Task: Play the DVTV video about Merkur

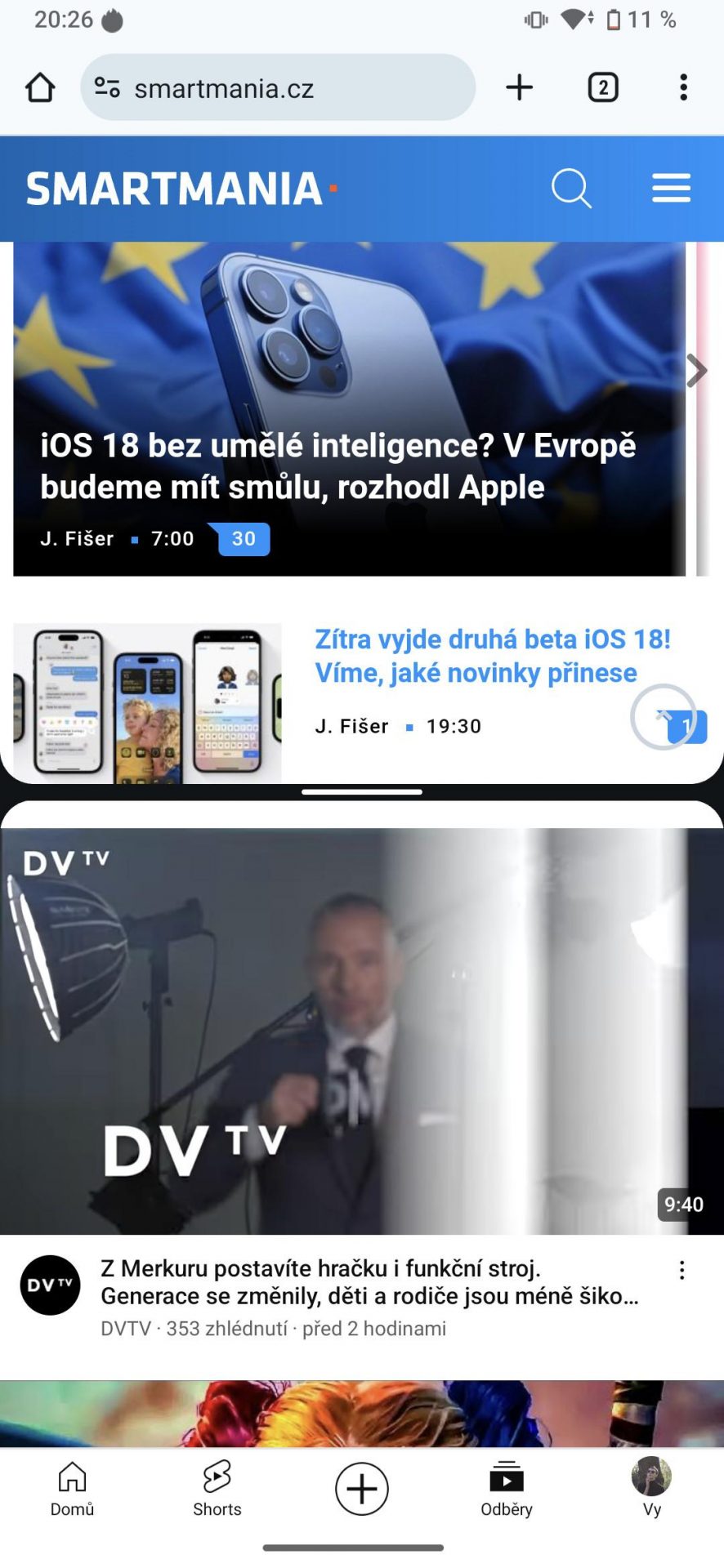Action: coord(362,1031)
